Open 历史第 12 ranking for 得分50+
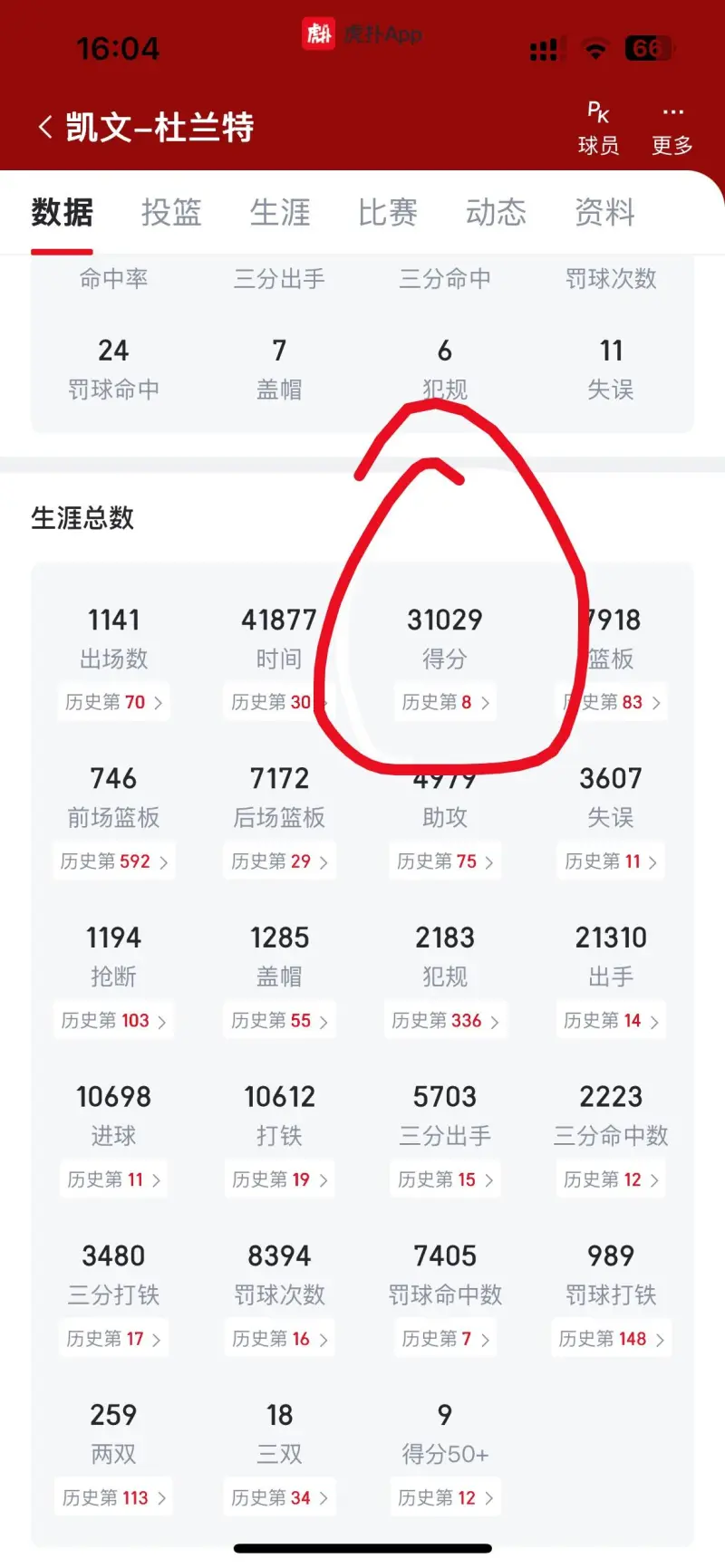This screenshot has width=725, height=1568. click(445, 1498)
